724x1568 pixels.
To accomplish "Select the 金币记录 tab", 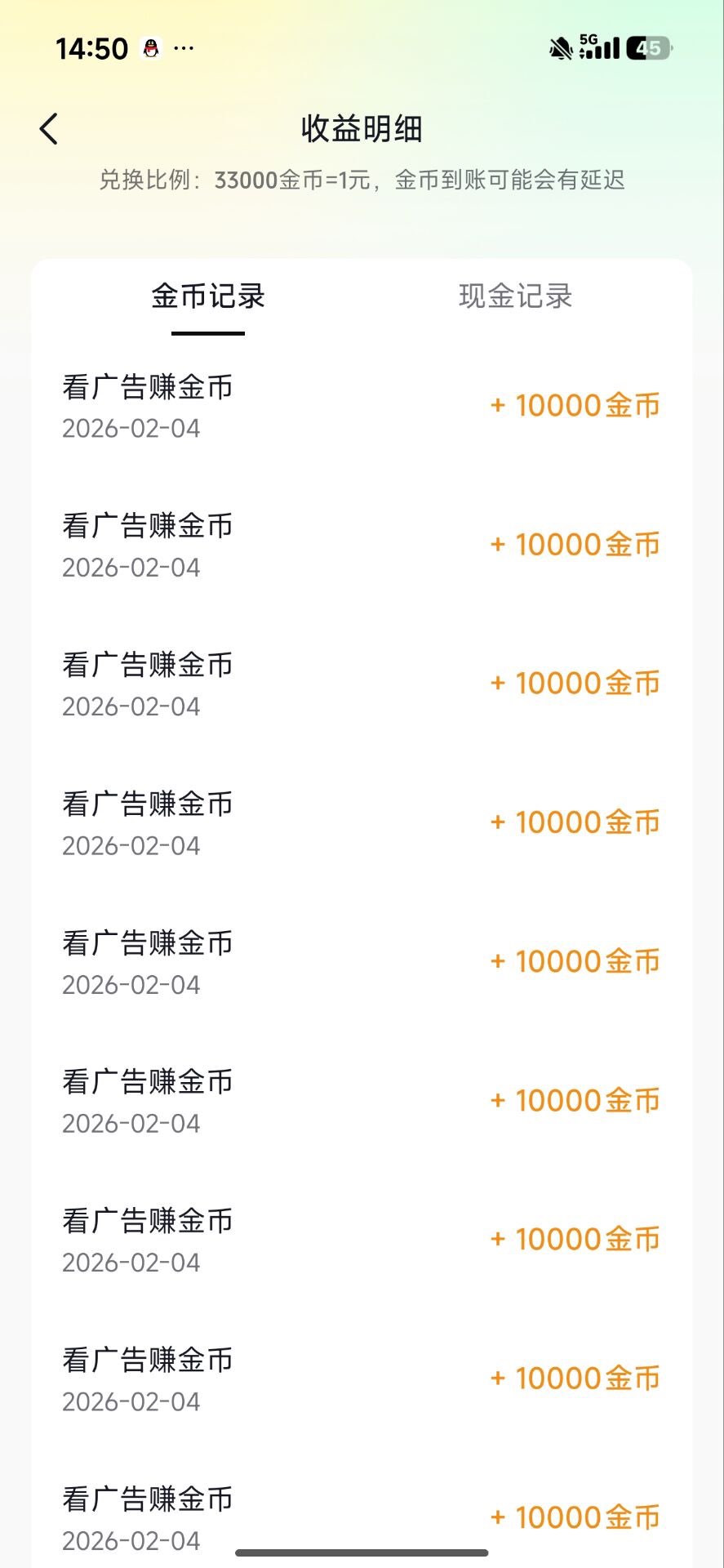I will [x=208, y=296].
